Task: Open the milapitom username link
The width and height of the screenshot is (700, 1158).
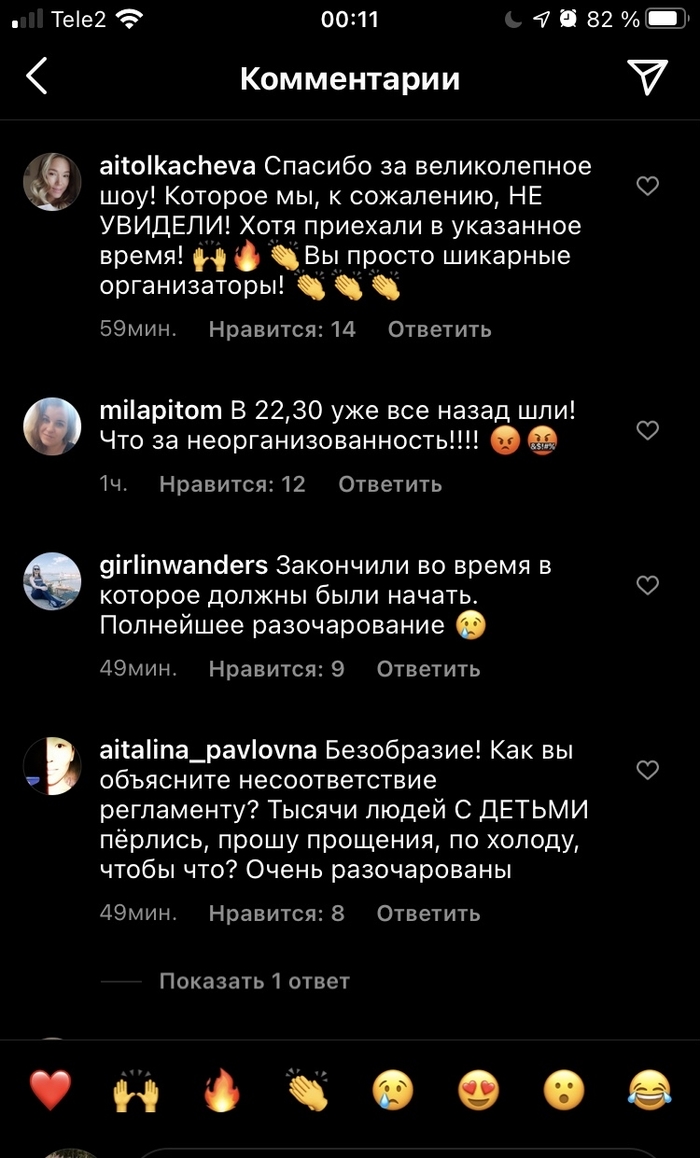Action: pyautogui.click(x=160, y=411)
